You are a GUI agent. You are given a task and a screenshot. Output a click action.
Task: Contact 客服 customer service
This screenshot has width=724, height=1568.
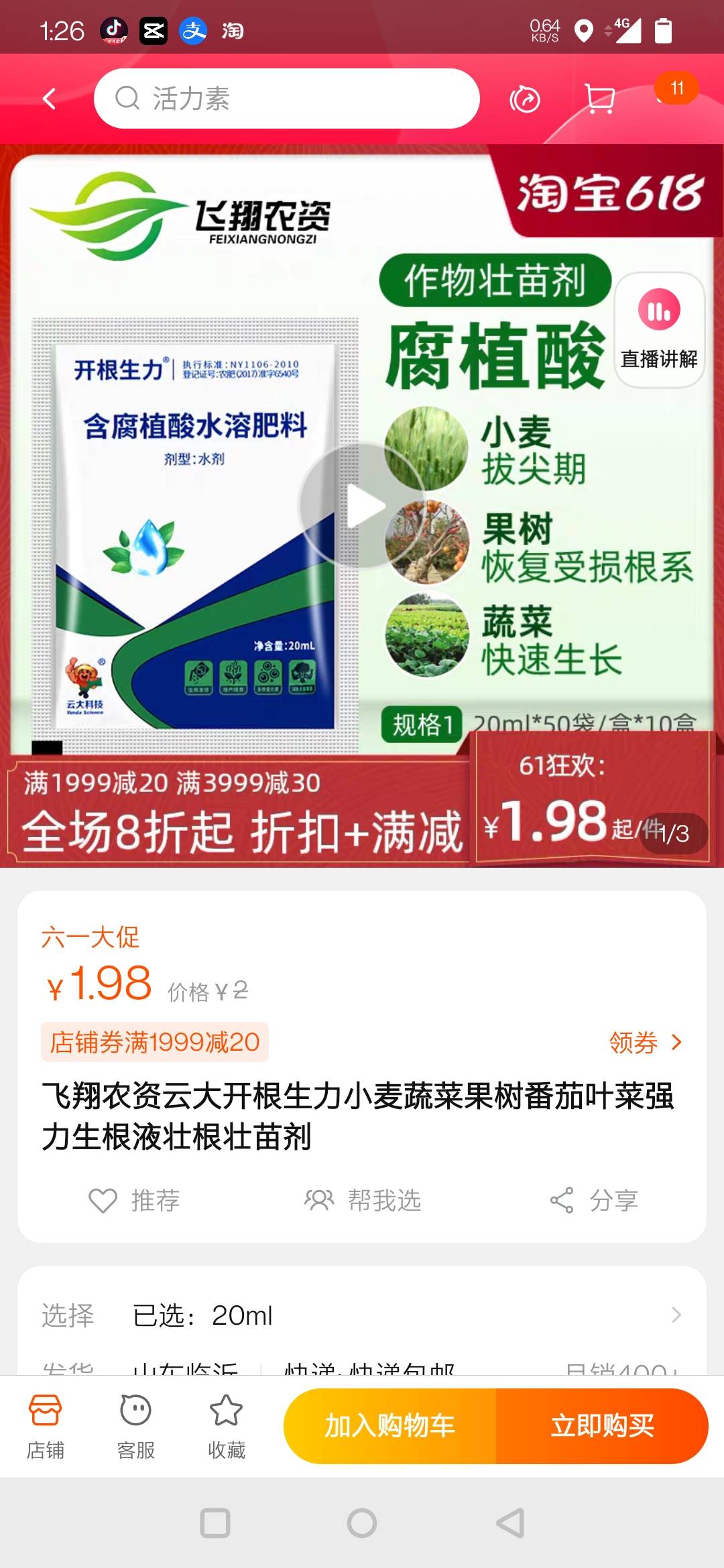pyautogui.click(x=135, y=1426)
